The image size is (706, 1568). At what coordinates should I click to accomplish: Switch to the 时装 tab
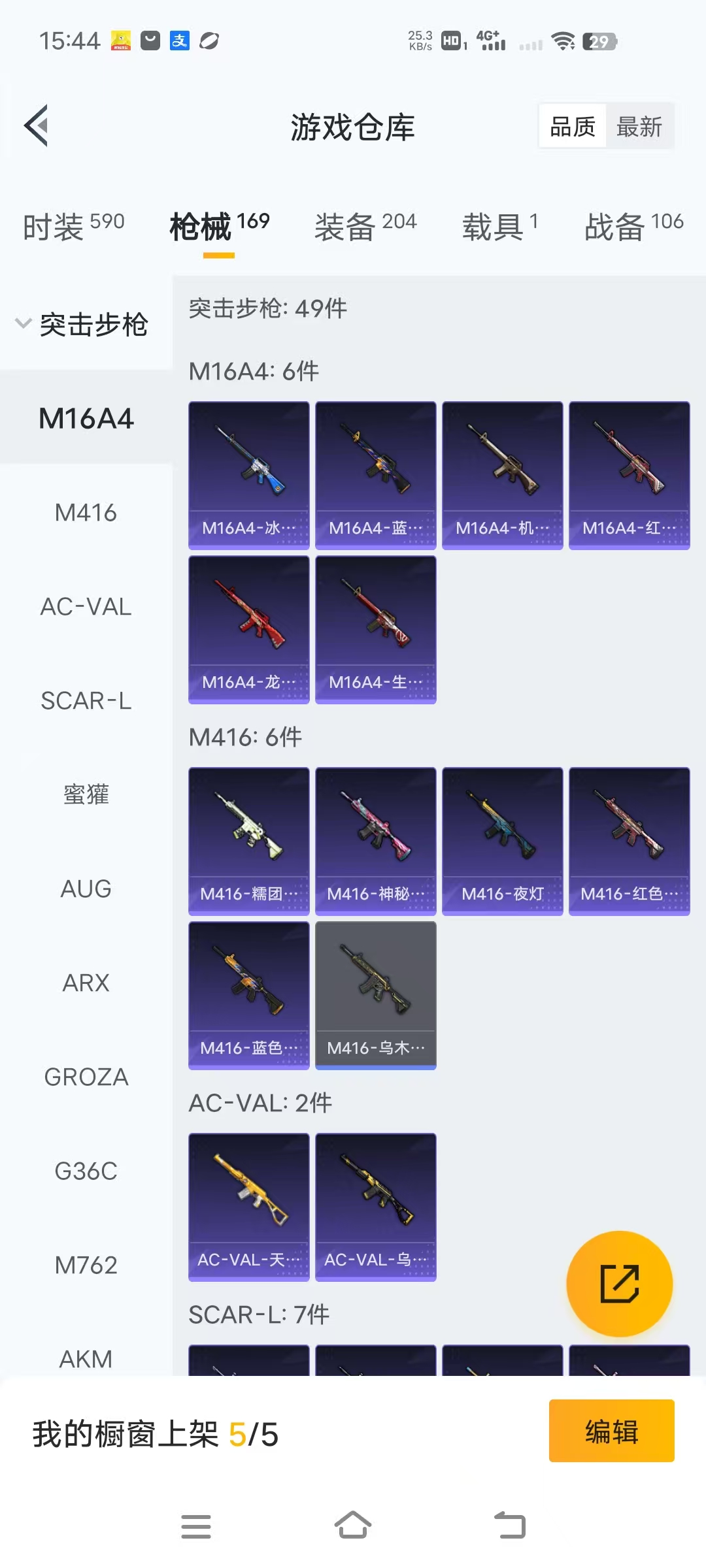(x=73, y=227)
